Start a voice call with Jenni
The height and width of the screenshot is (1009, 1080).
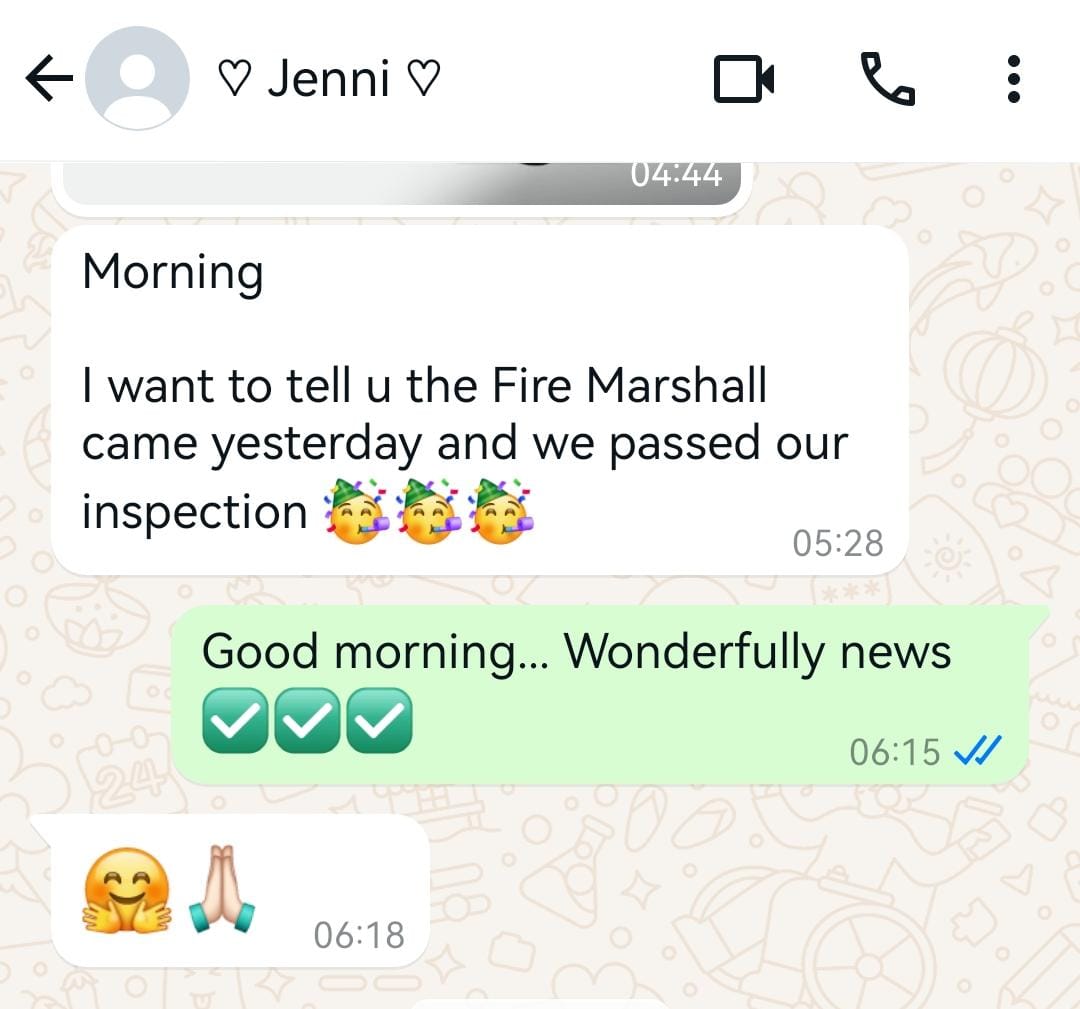887,79
